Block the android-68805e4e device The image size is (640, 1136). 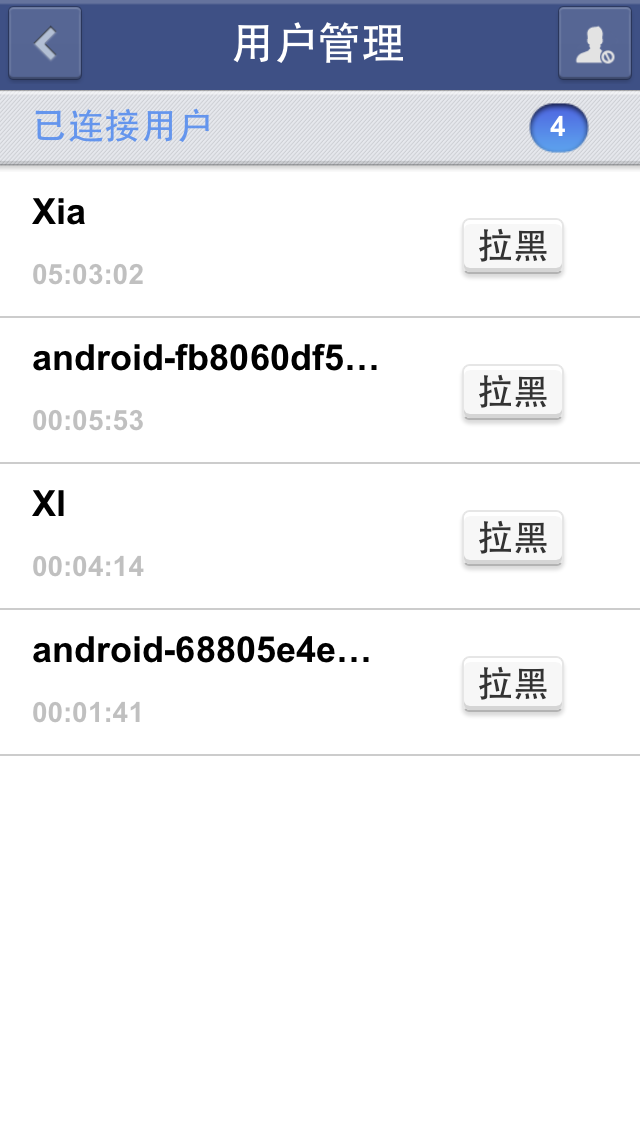[x=512, y=684]
